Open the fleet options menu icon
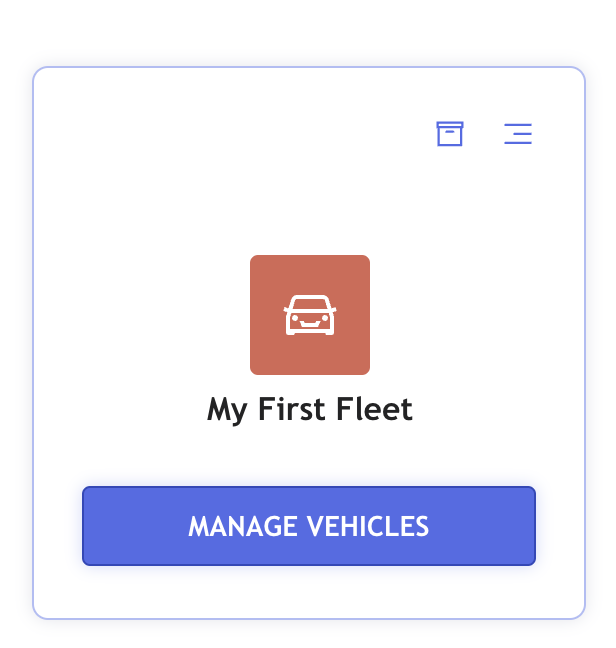 tap(518, 133)
